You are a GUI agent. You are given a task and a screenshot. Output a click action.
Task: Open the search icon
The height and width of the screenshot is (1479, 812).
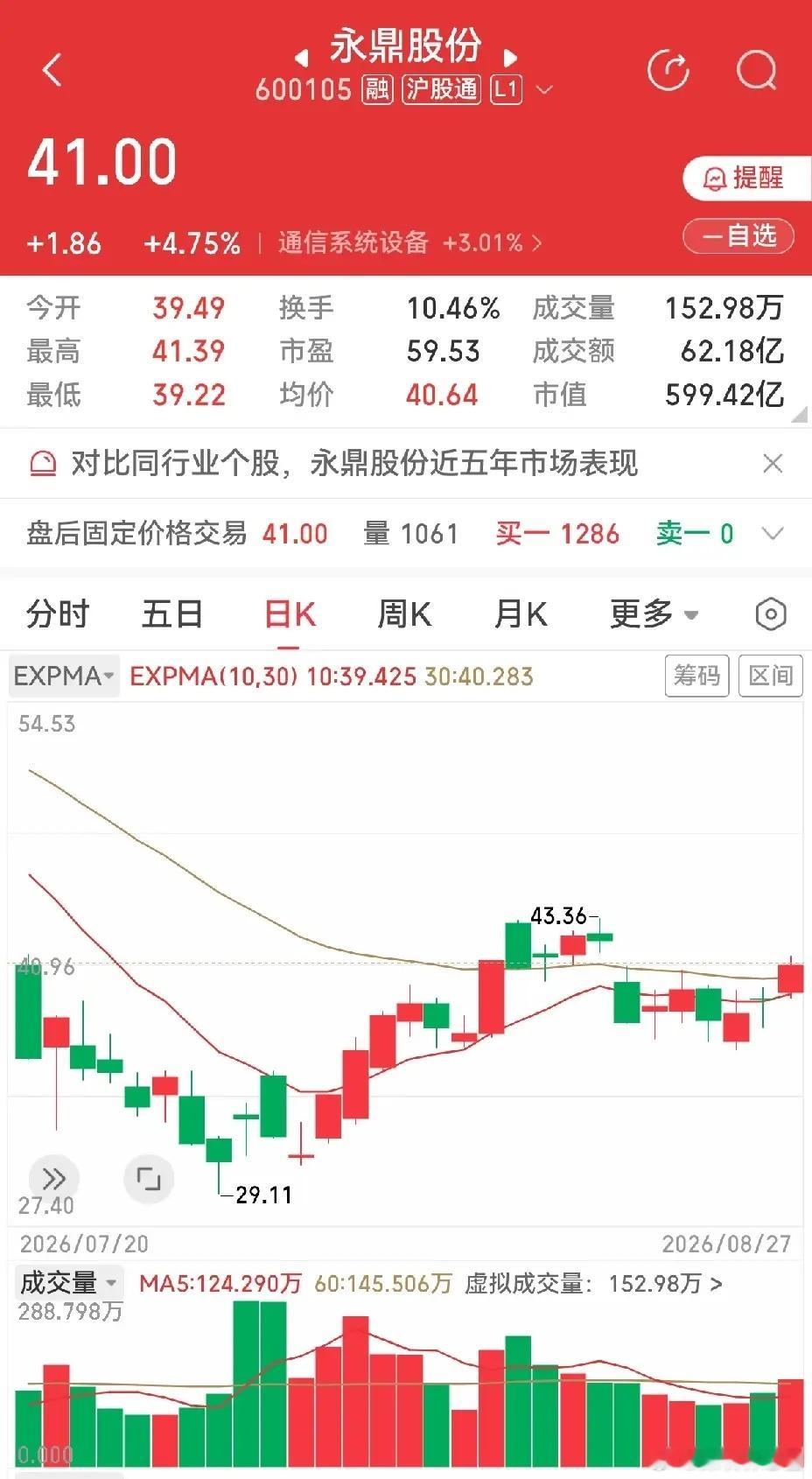click(x=756, y=70)
